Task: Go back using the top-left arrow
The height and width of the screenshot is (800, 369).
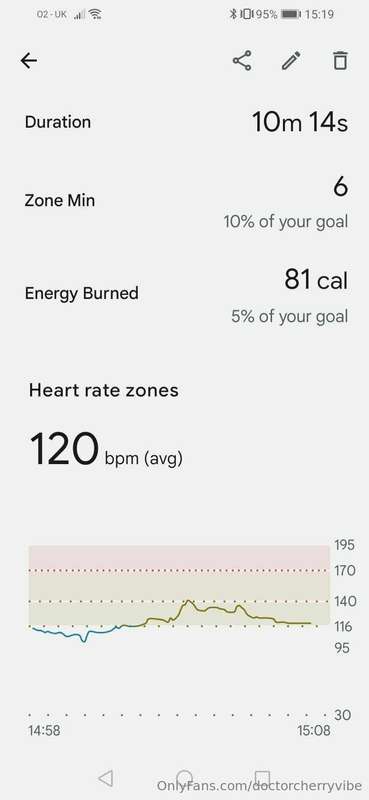Action: coord(29,61)
